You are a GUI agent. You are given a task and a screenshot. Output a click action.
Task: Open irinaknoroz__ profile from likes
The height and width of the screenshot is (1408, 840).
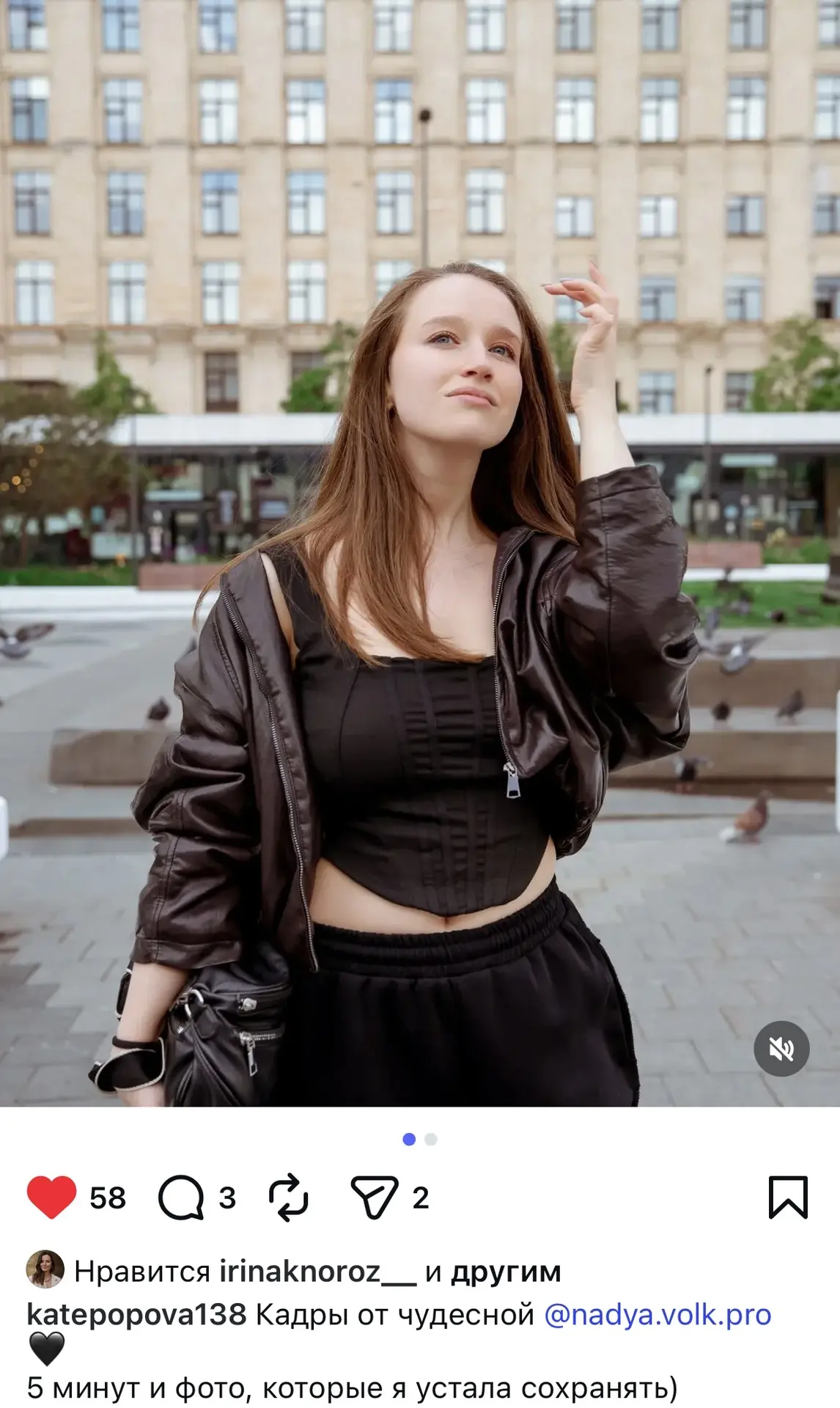(x=318, y=1271)
